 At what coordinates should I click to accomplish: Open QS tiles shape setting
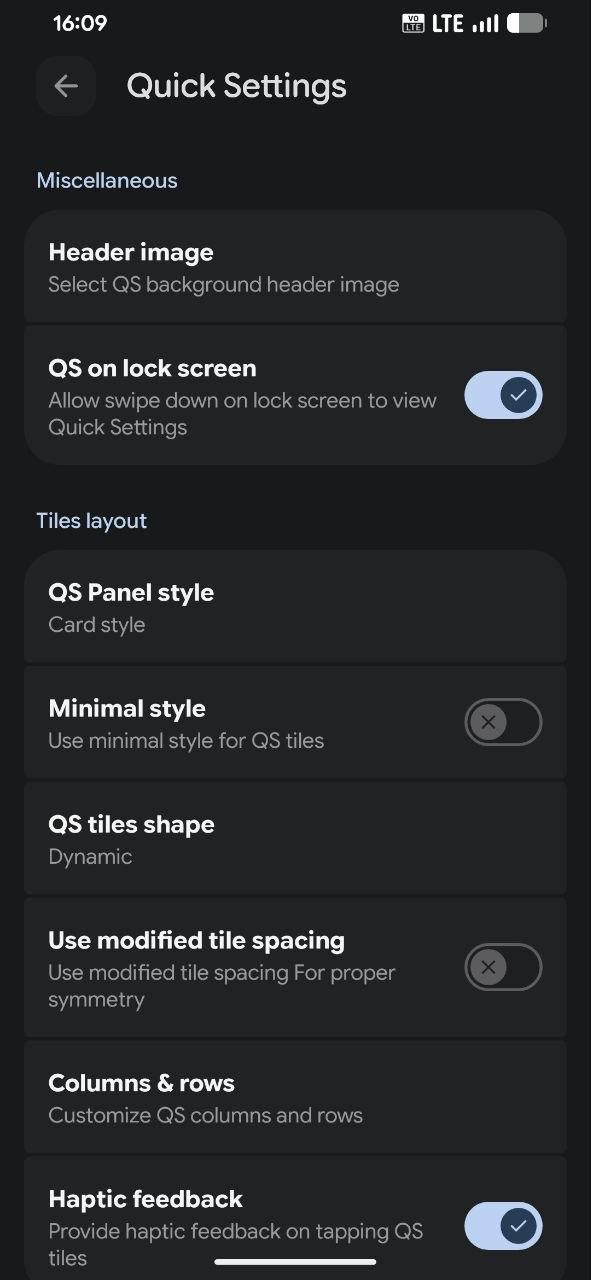tap(295, 839)
